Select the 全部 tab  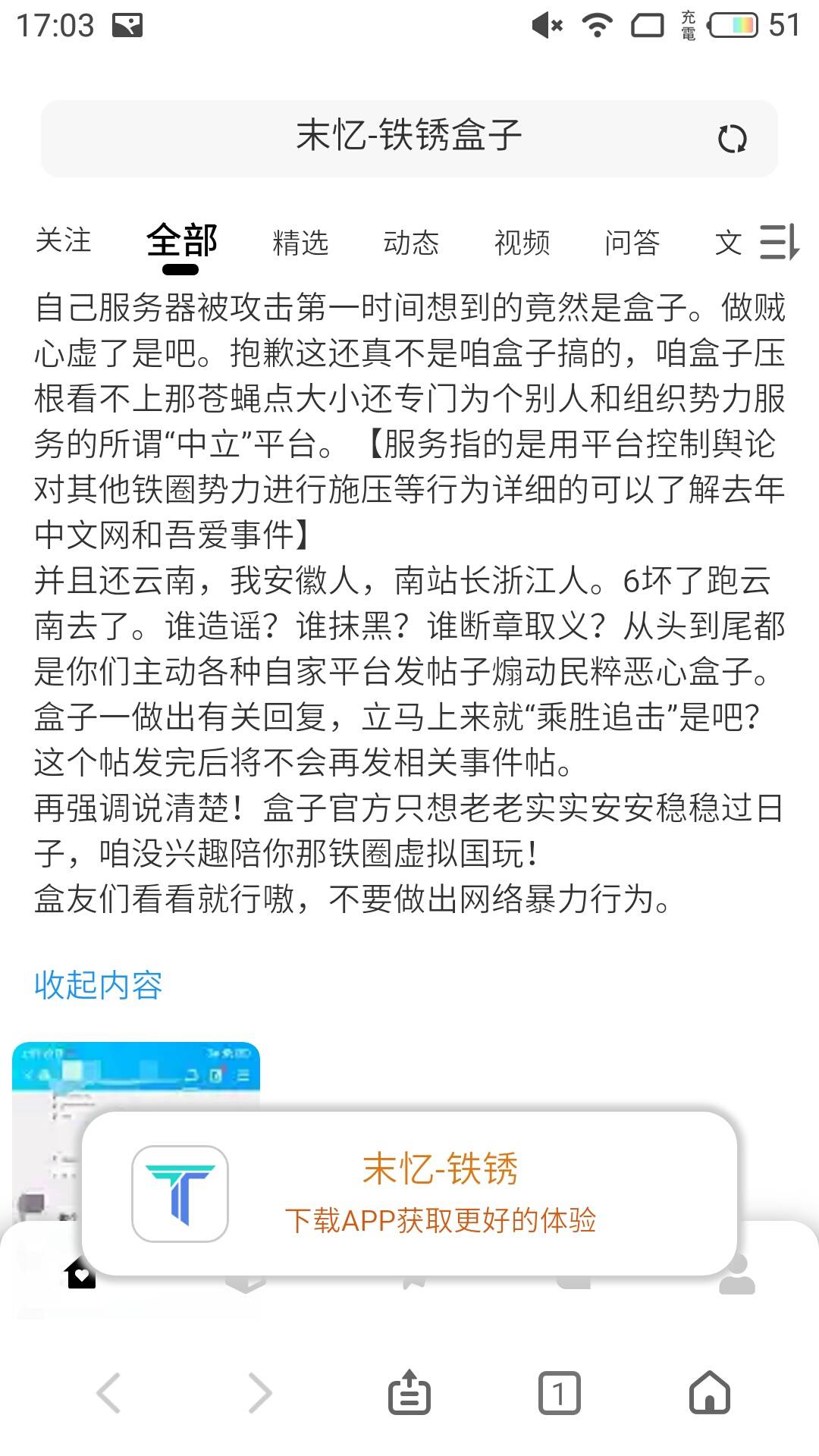click(182, 241)
